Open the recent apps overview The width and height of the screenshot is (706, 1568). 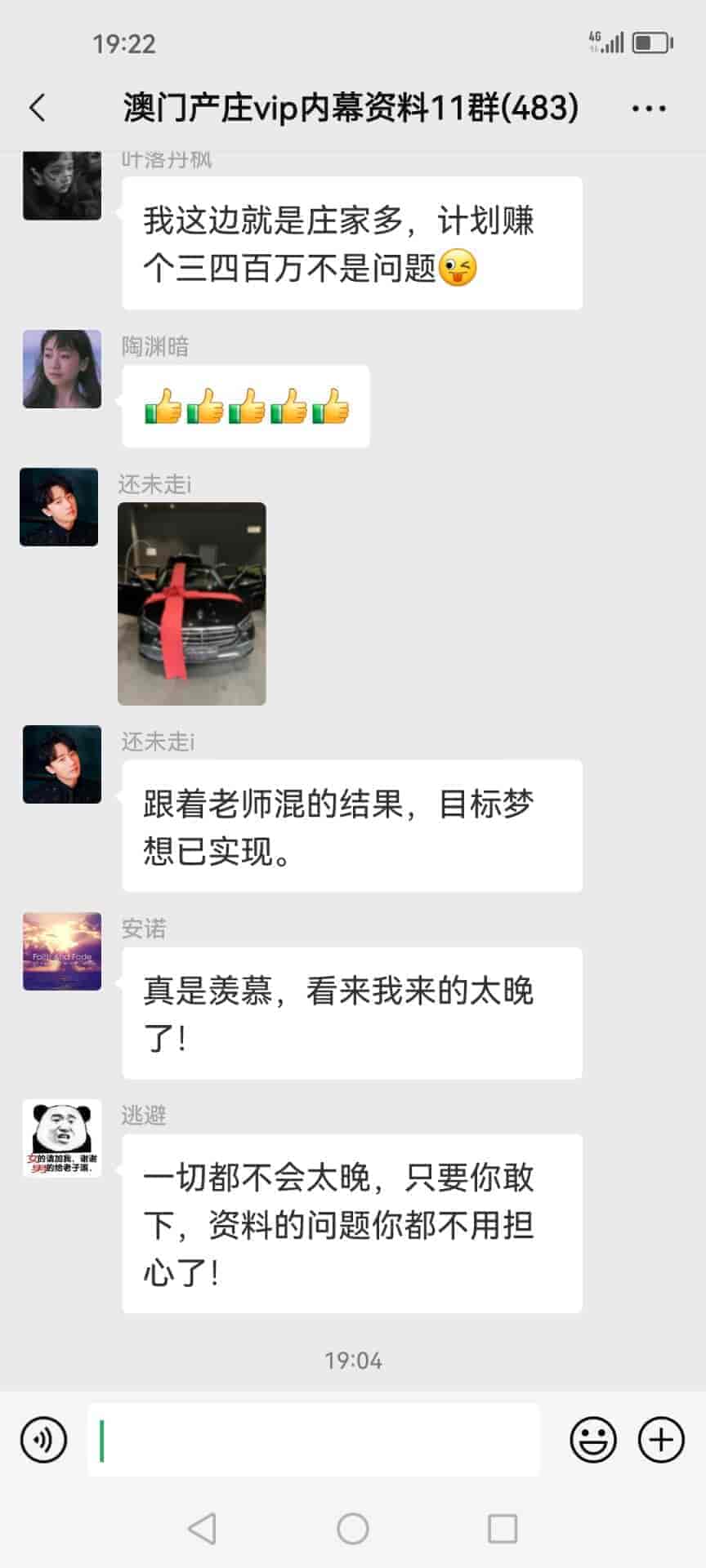502,1528
